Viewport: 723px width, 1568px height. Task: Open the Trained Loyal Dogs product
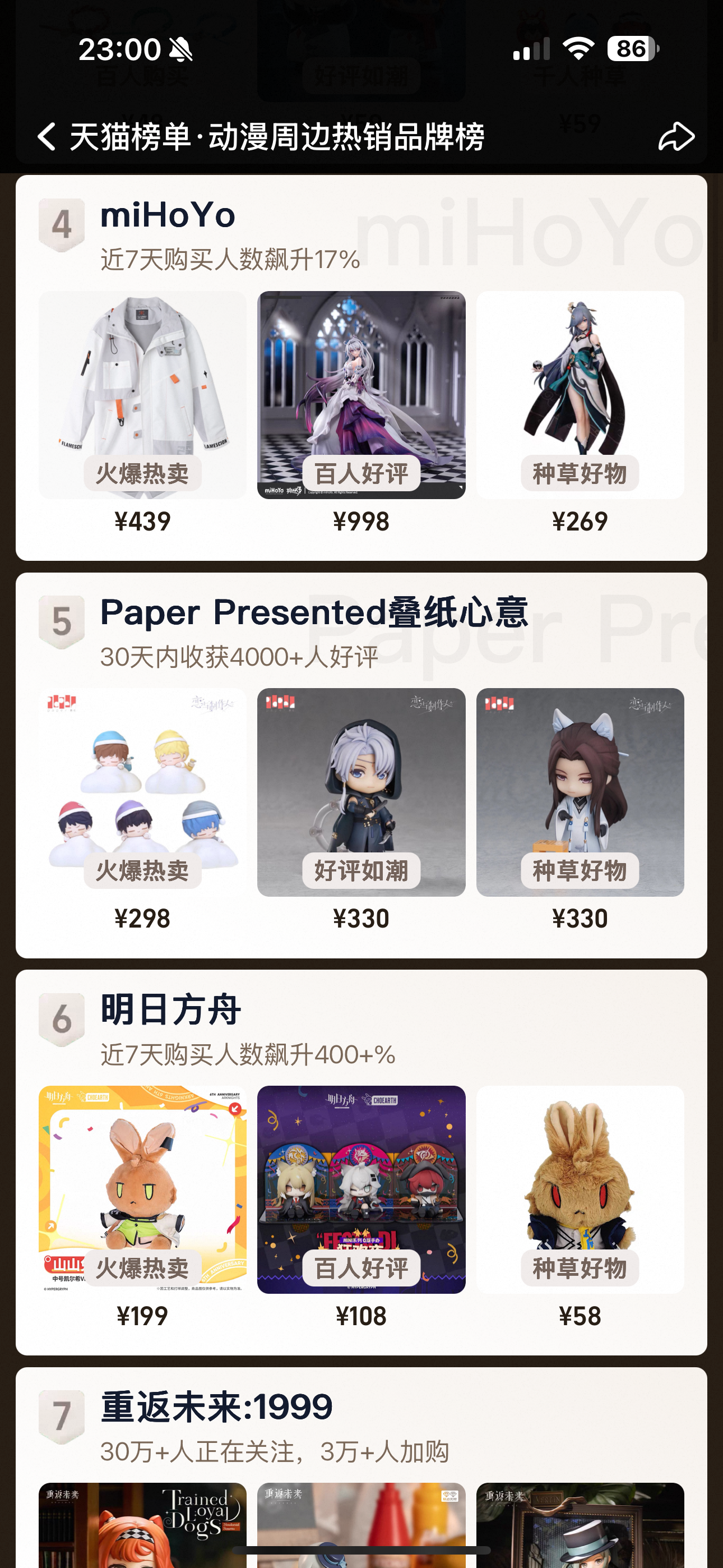pyautogui.click(x=142, y=1525)
